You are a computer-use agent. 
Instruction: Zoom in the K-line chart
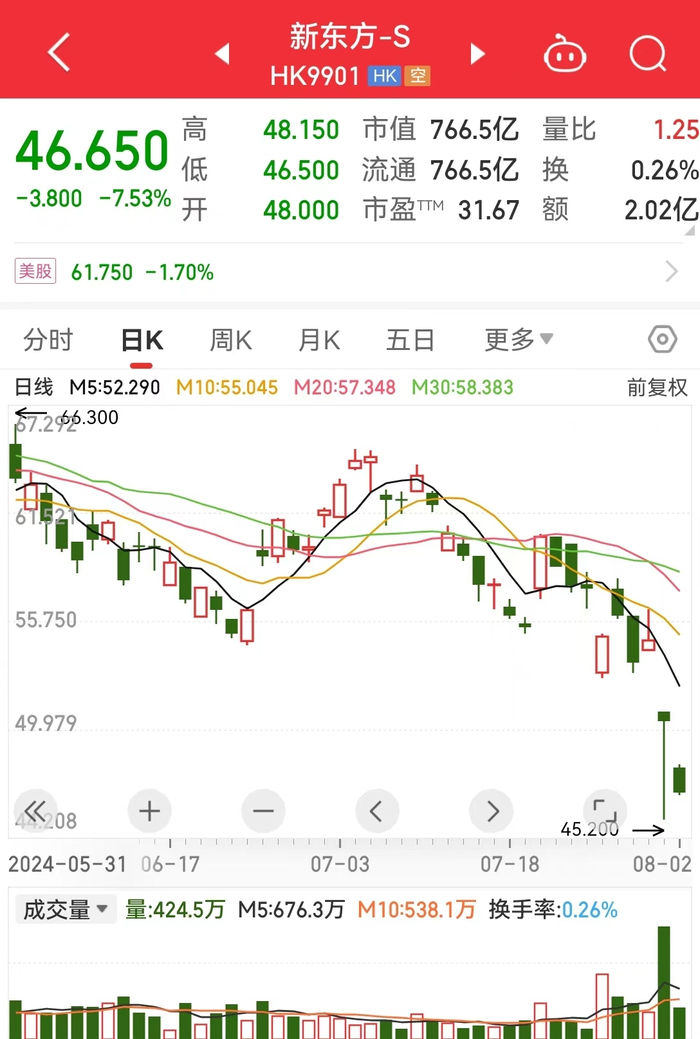coord(149,810)
